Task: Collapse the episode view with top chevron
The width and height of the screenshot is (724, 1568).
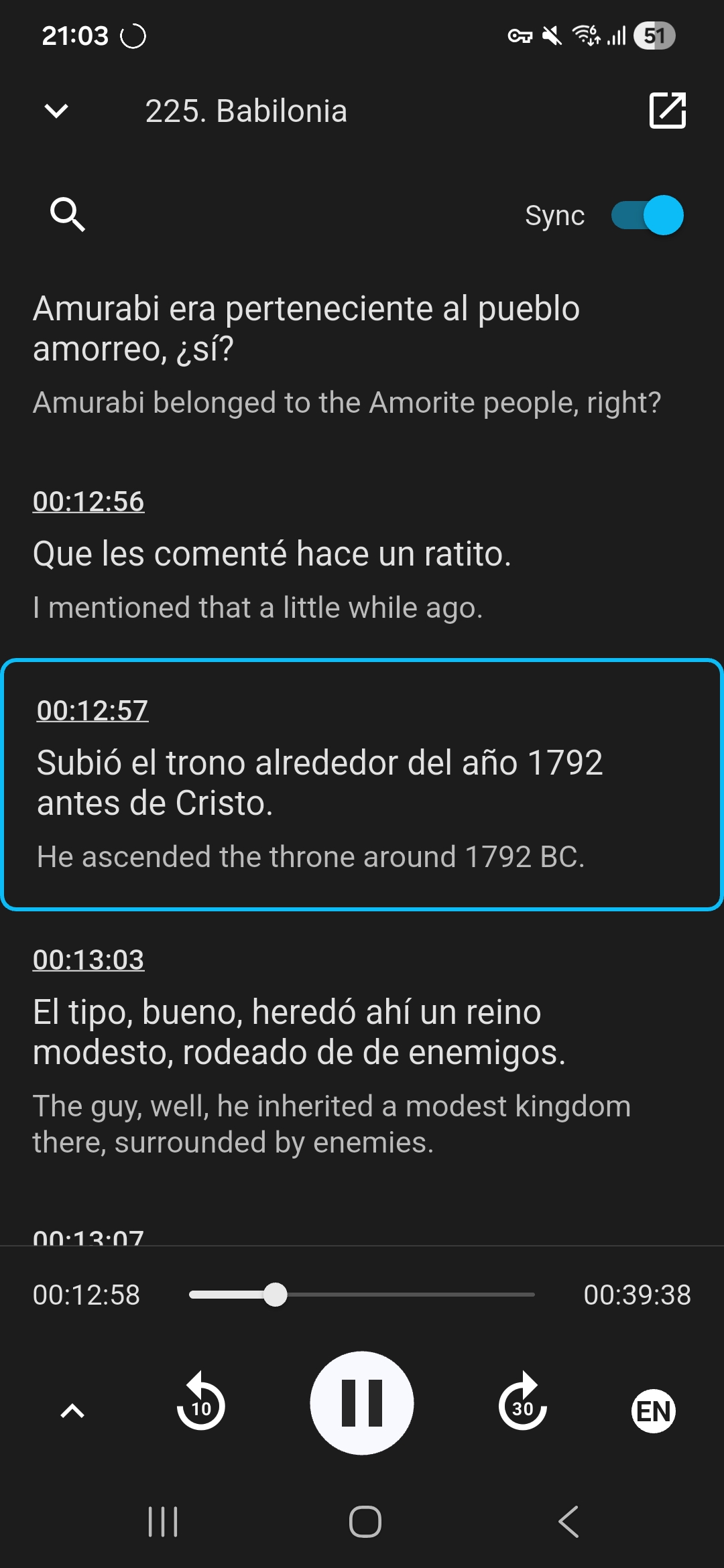Action: coord(55,110)
